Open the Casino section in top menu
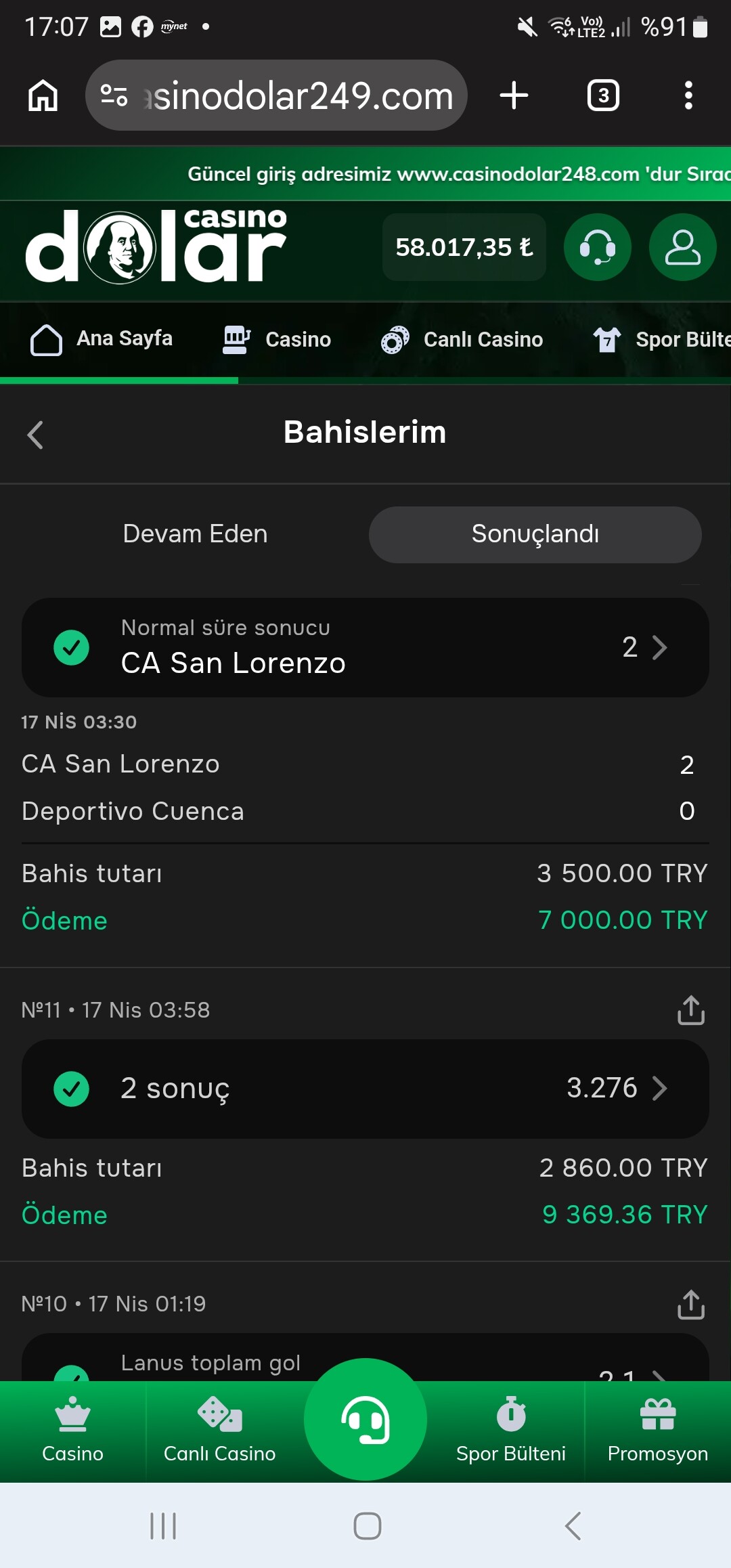The height and width of the screenshot is (1568, 731). click(x=278, y=339)
